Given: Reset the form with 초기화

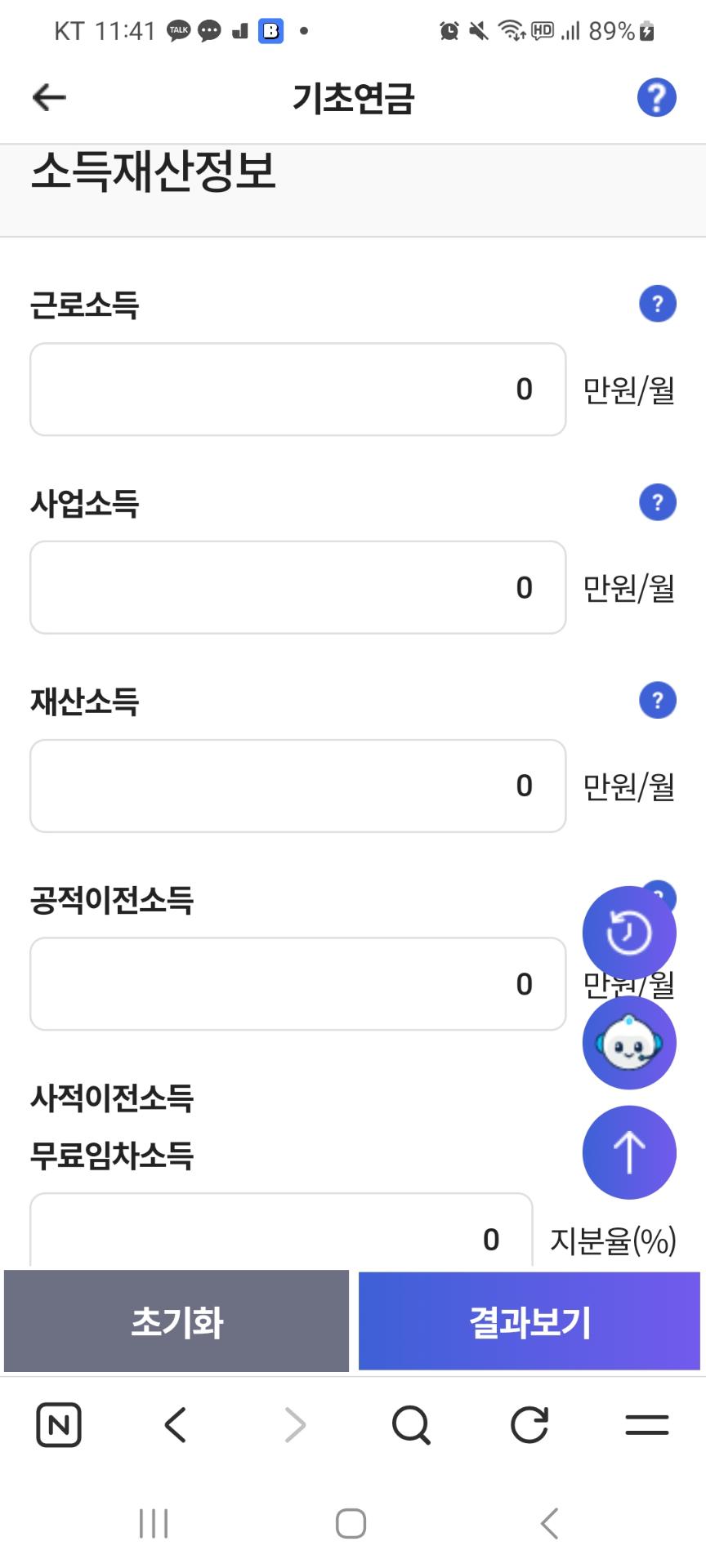Looking at the screenshot, I should point(176,1321).
